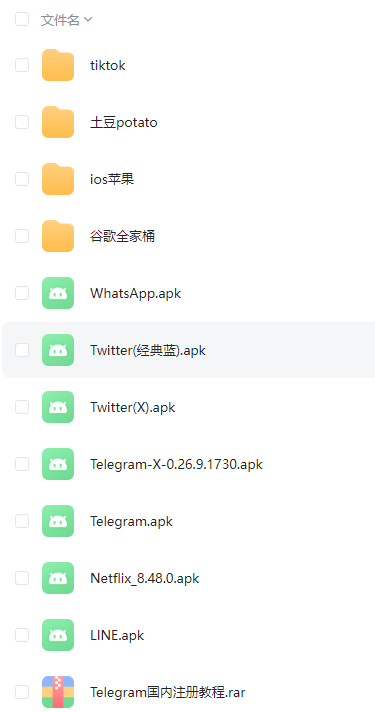Open Twitter(经典蓝).apk file

click(148, 351)
